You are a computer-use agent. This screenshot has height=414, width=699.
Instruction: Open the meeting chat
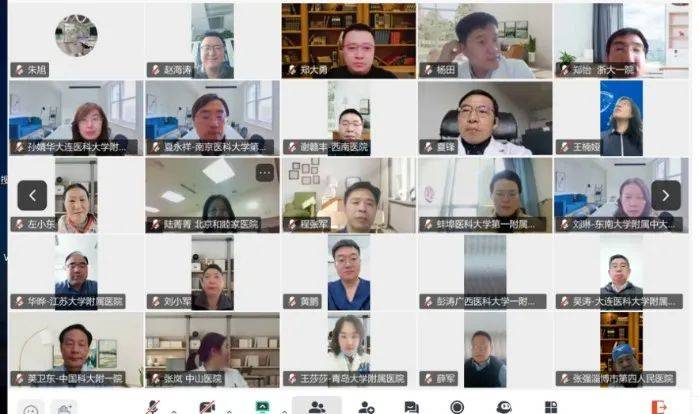(x=411, y=406)
